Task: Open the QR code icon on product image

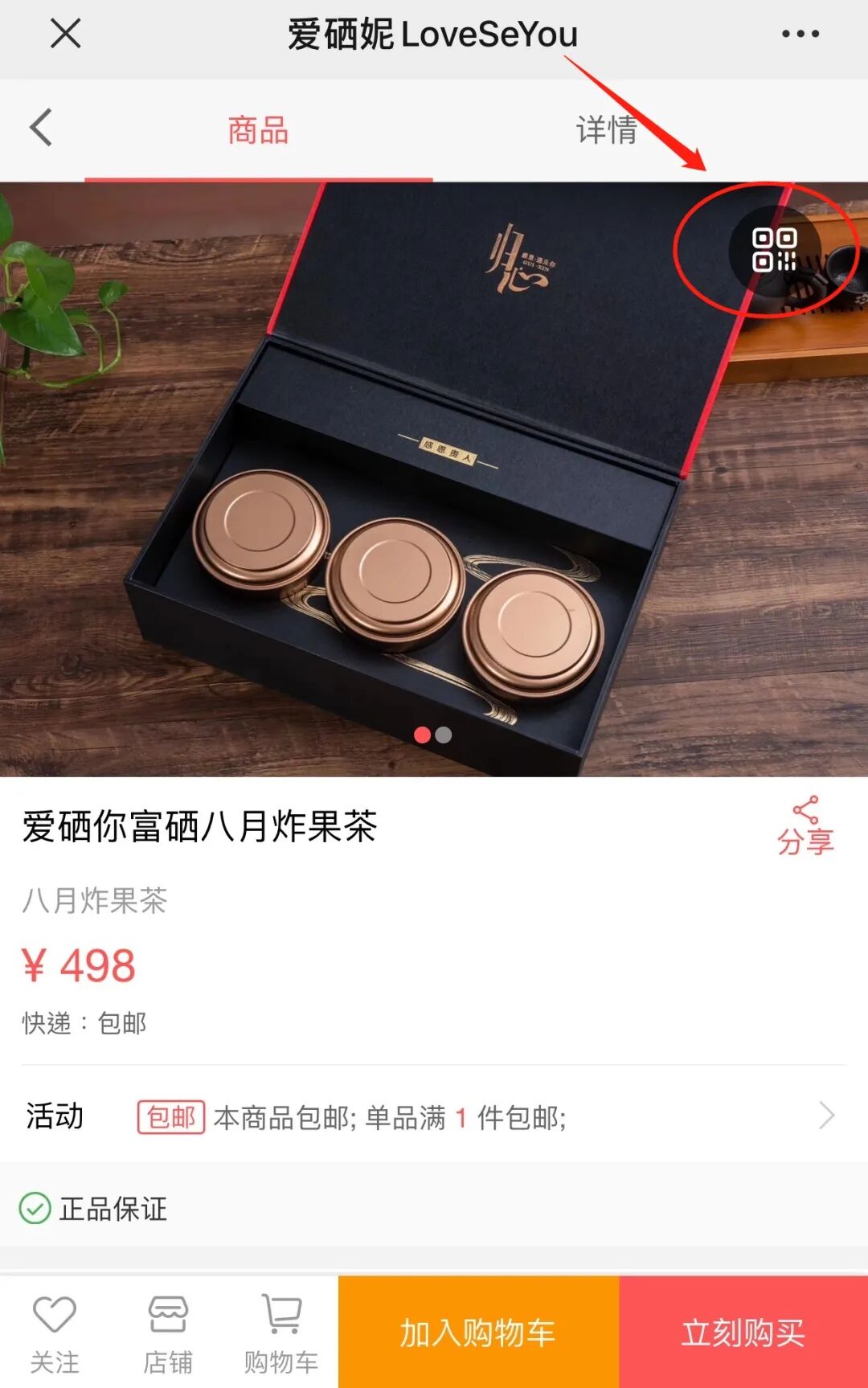Action: pyautogui.click(x=774, y=251)
